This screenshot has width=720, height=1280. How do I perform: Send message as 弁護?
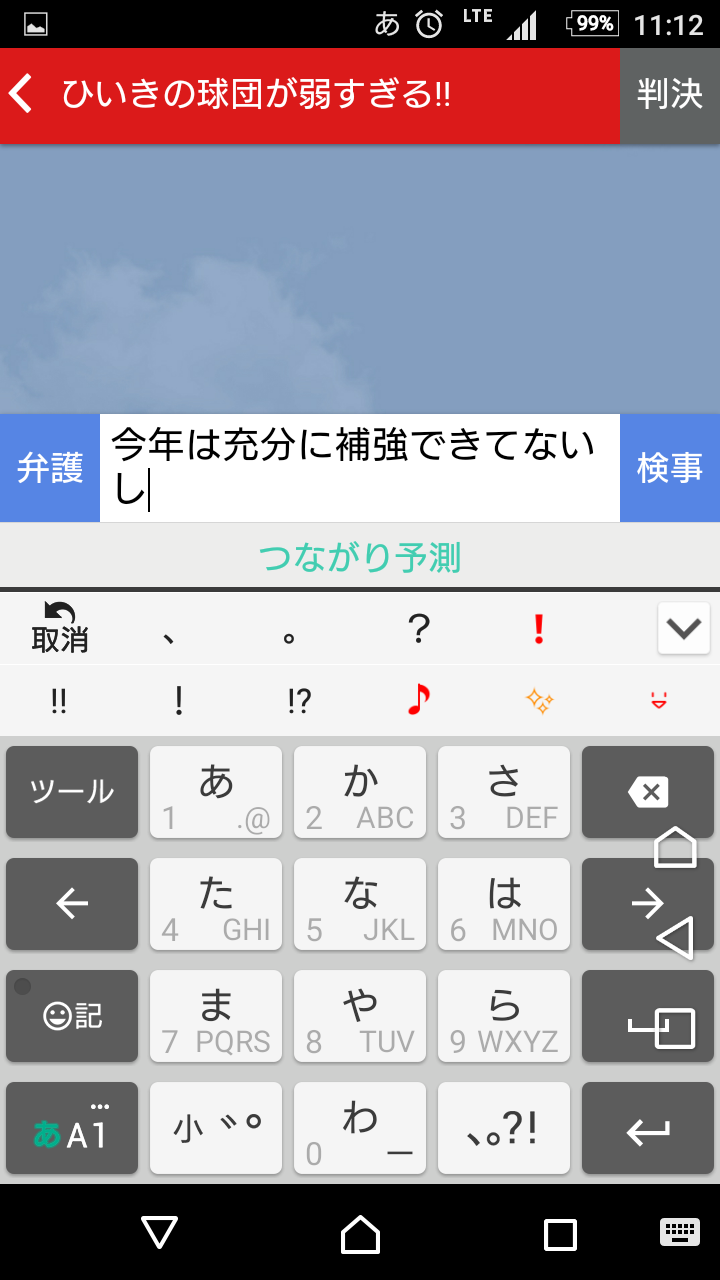pos(50,468)
